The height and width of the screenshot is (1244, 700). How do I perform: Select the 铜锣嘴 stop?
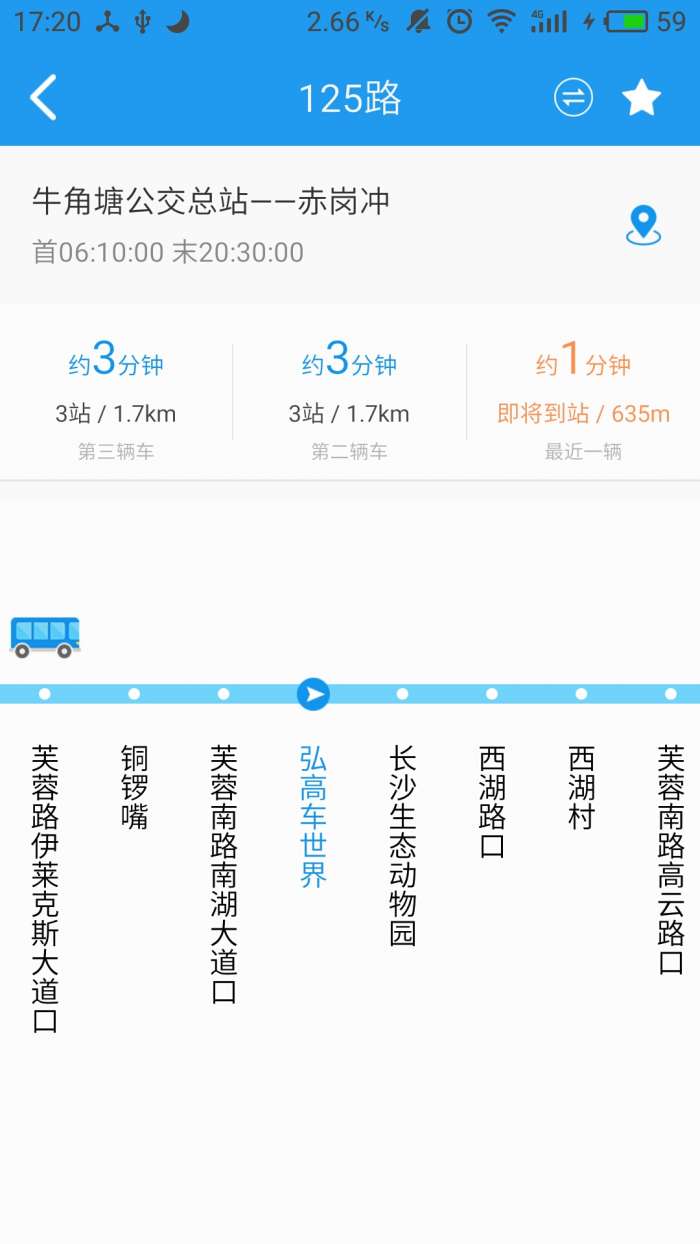click(134, 786)
